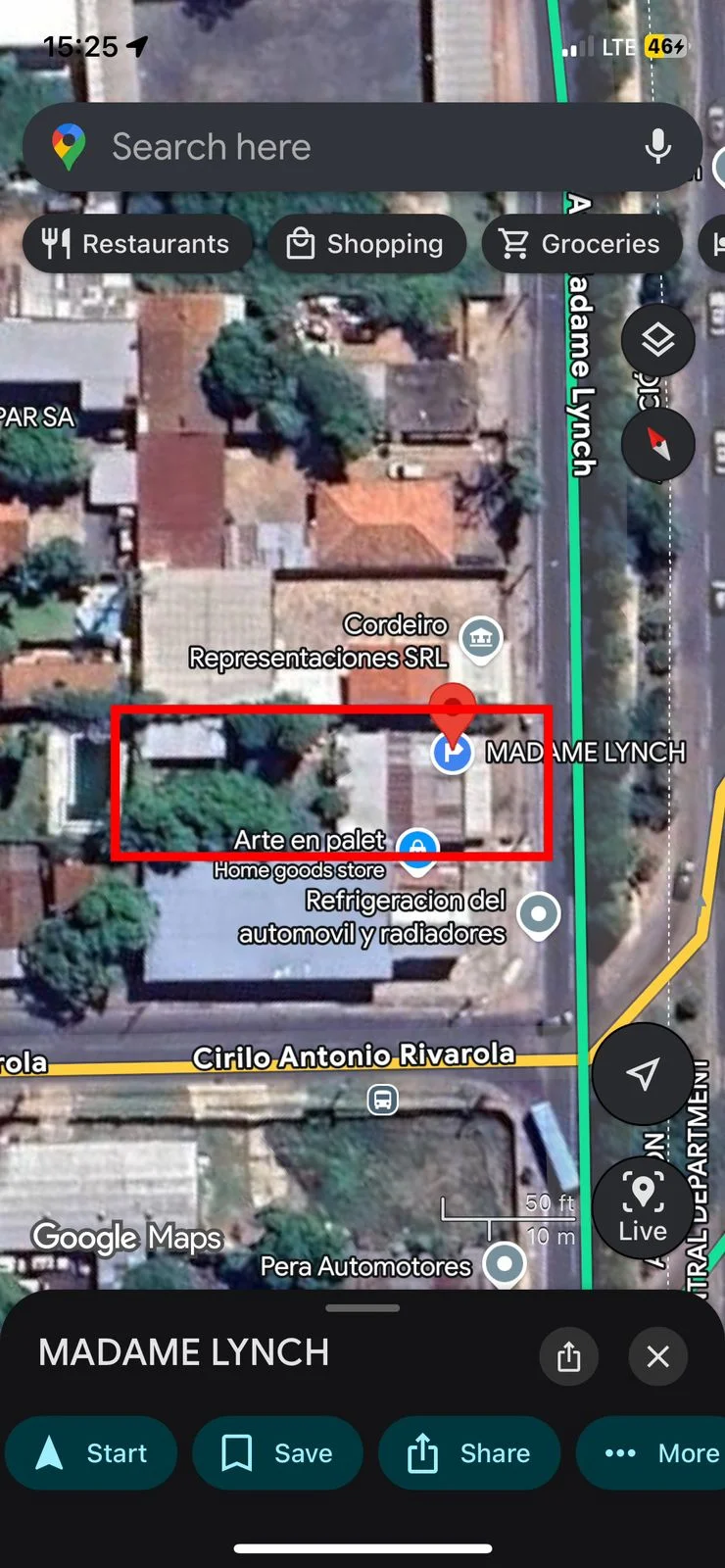Tap the compass to reset orientation

point(657,445)
